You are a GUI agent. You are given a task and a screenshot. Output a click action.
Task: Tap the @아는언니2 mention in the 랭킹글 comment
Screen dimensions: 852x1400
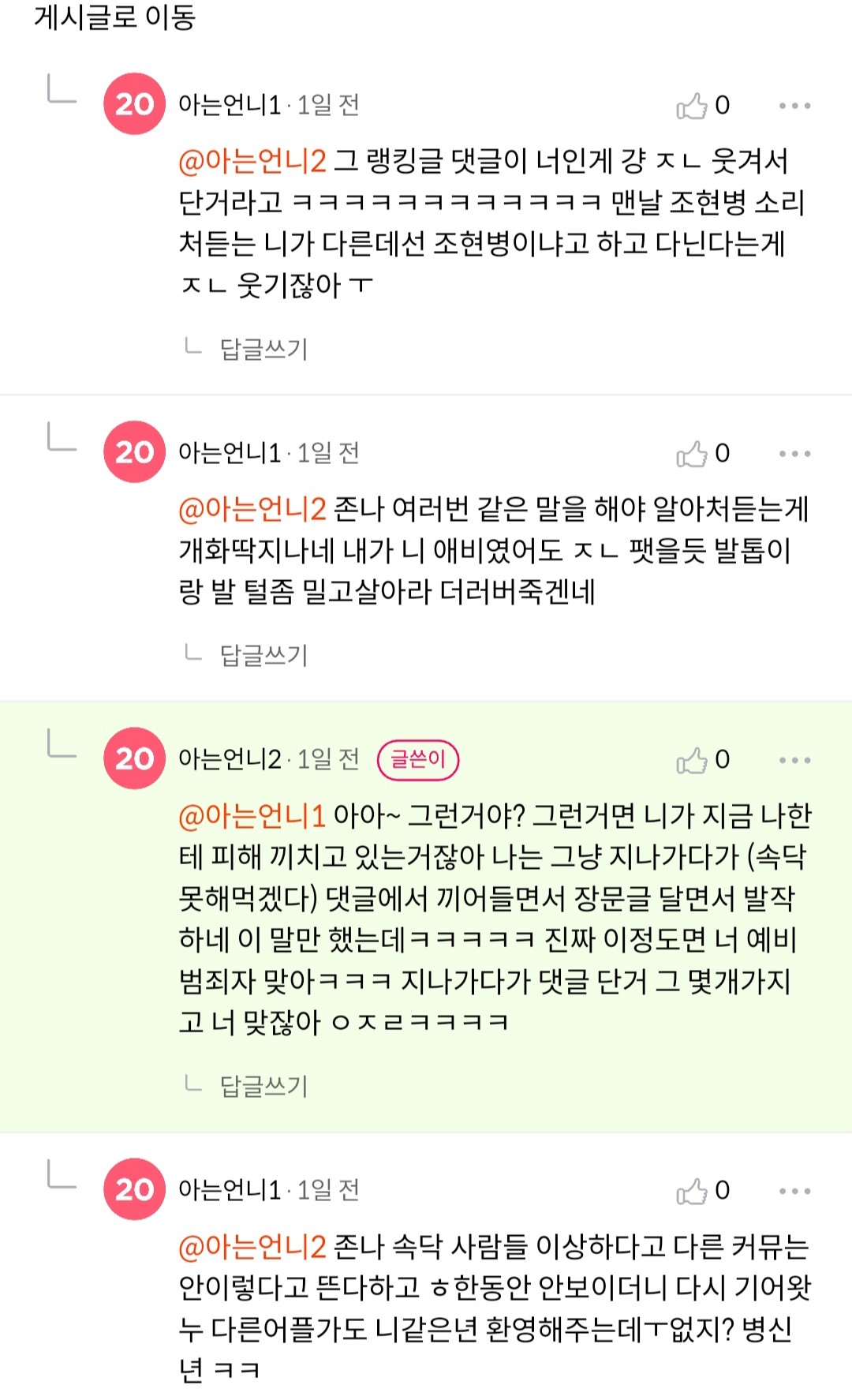coord(252,161)
